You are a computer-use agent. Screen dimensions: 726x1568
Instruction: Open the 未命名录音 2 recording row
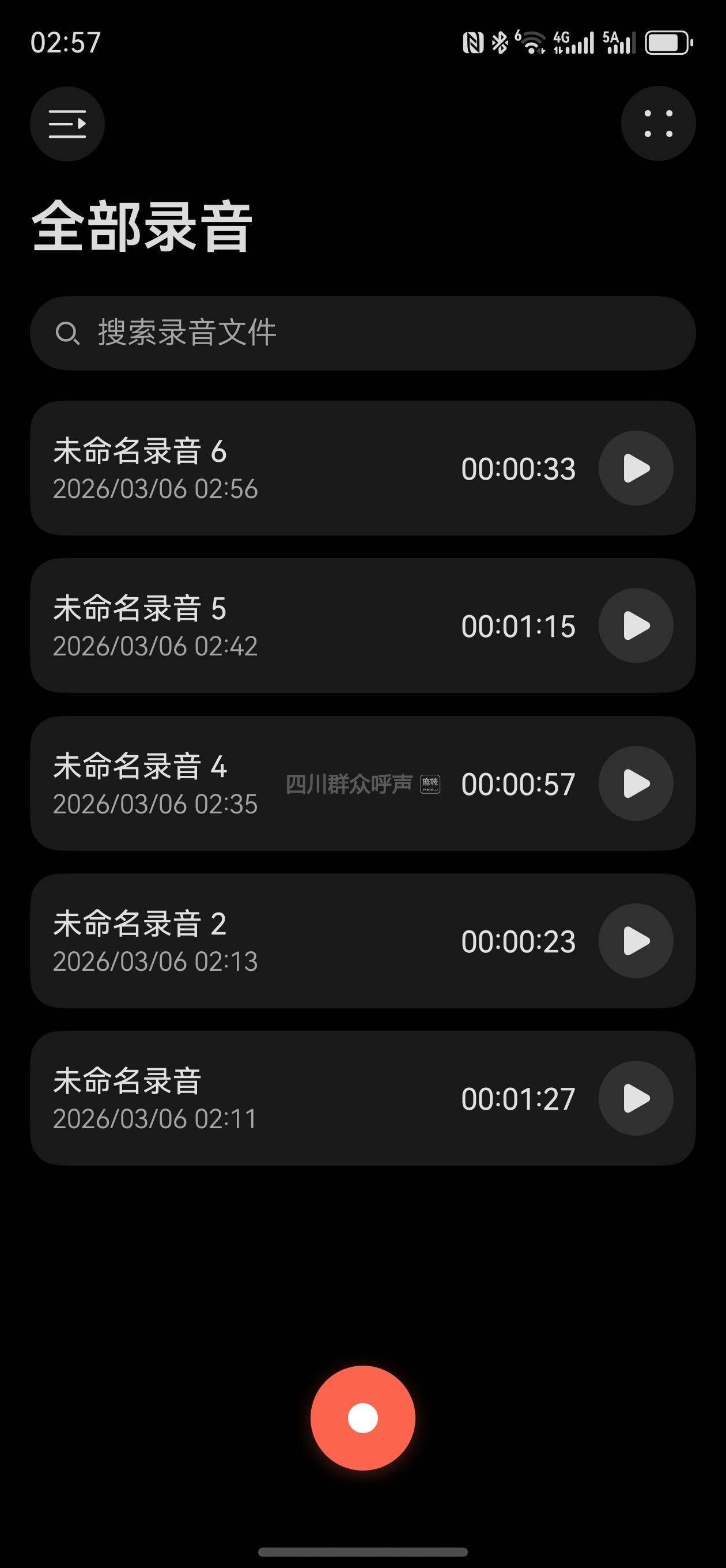(x=243, y=941)
